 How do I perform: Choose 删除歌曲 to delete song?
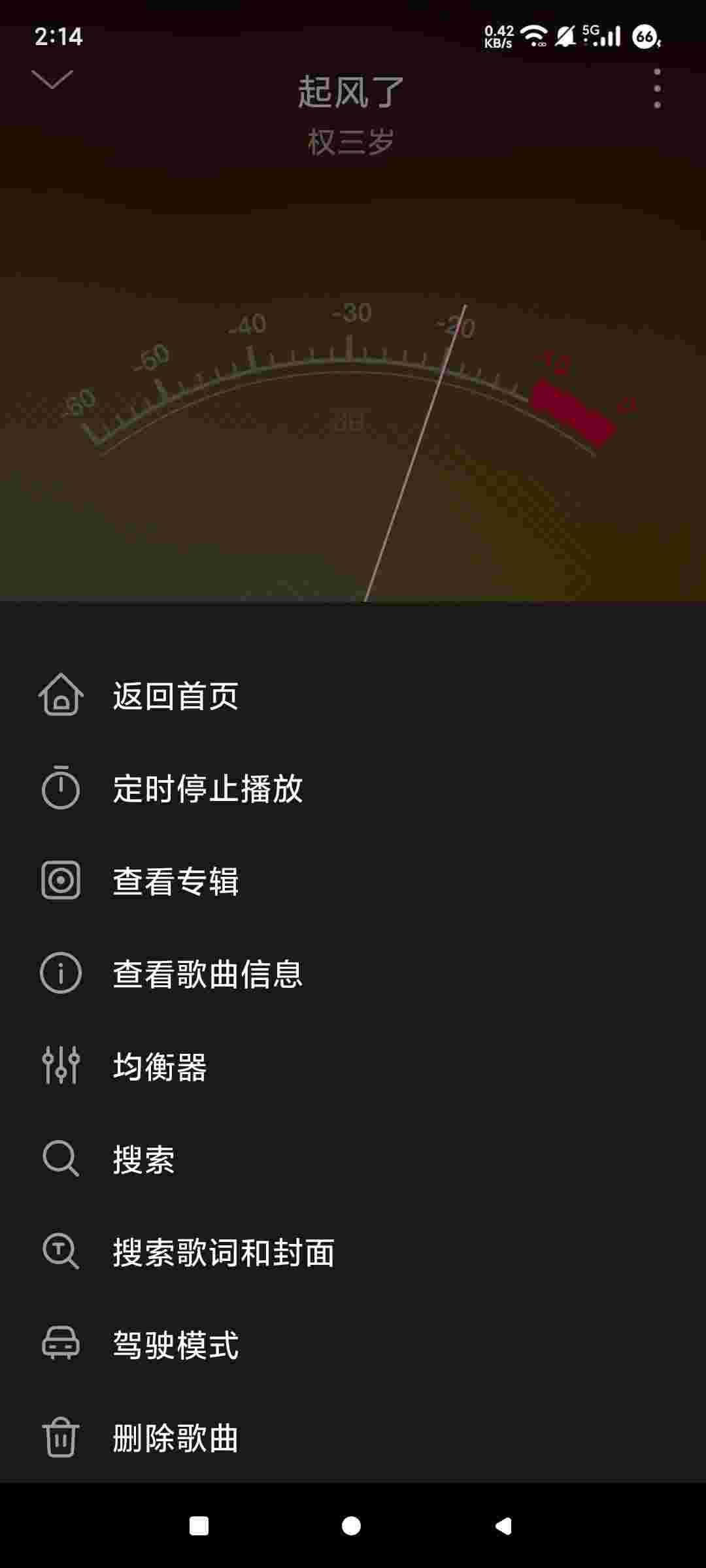coord(175,1438)
